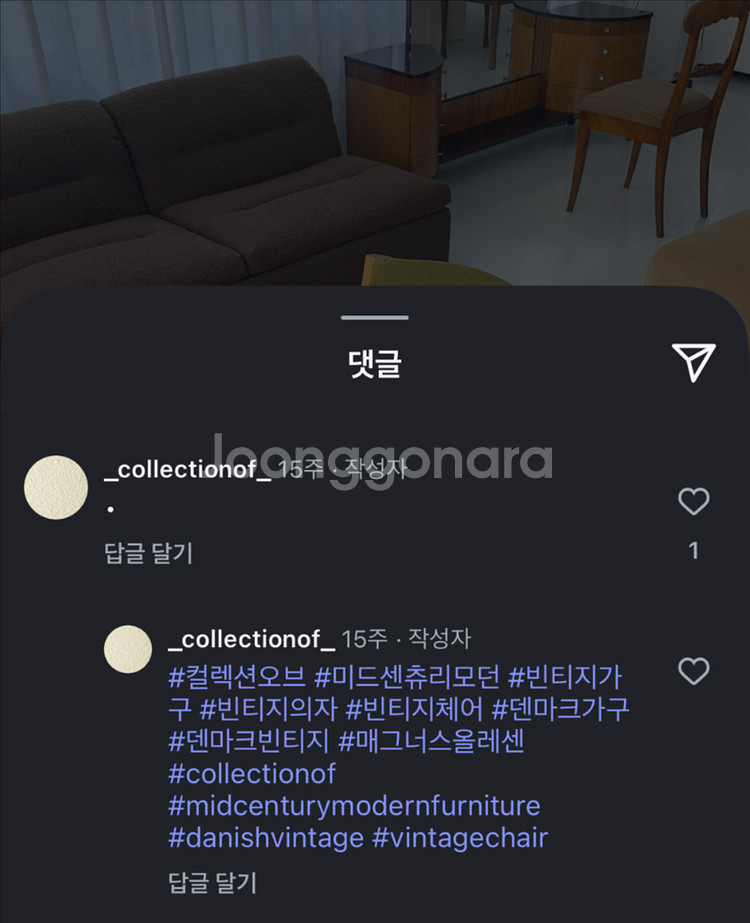Tap 답글 달기 under the hashtag comment

[212, 882]
